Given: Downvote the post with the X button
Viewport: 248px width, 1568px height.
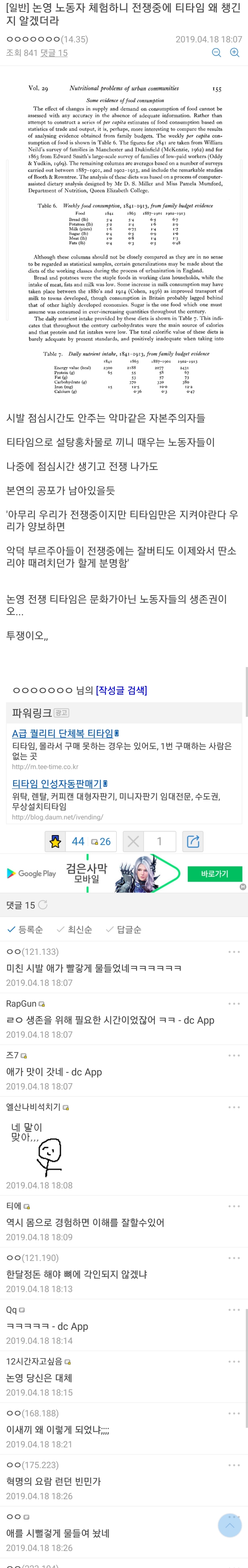Looking at the screenshot, I should tap(134, 841).
